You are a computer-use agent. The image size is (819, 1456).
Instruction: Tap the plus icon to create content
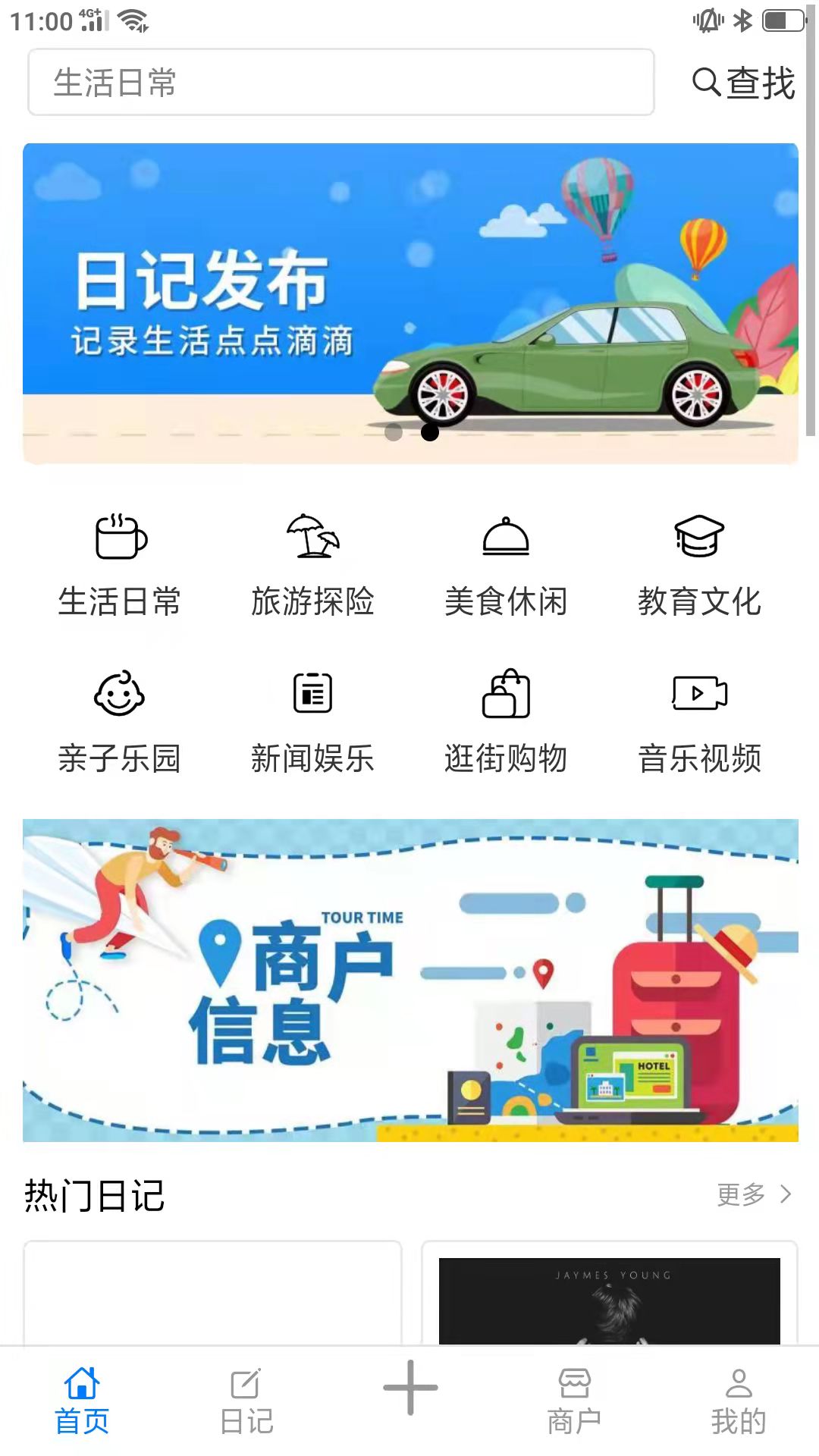point(409,1386)
